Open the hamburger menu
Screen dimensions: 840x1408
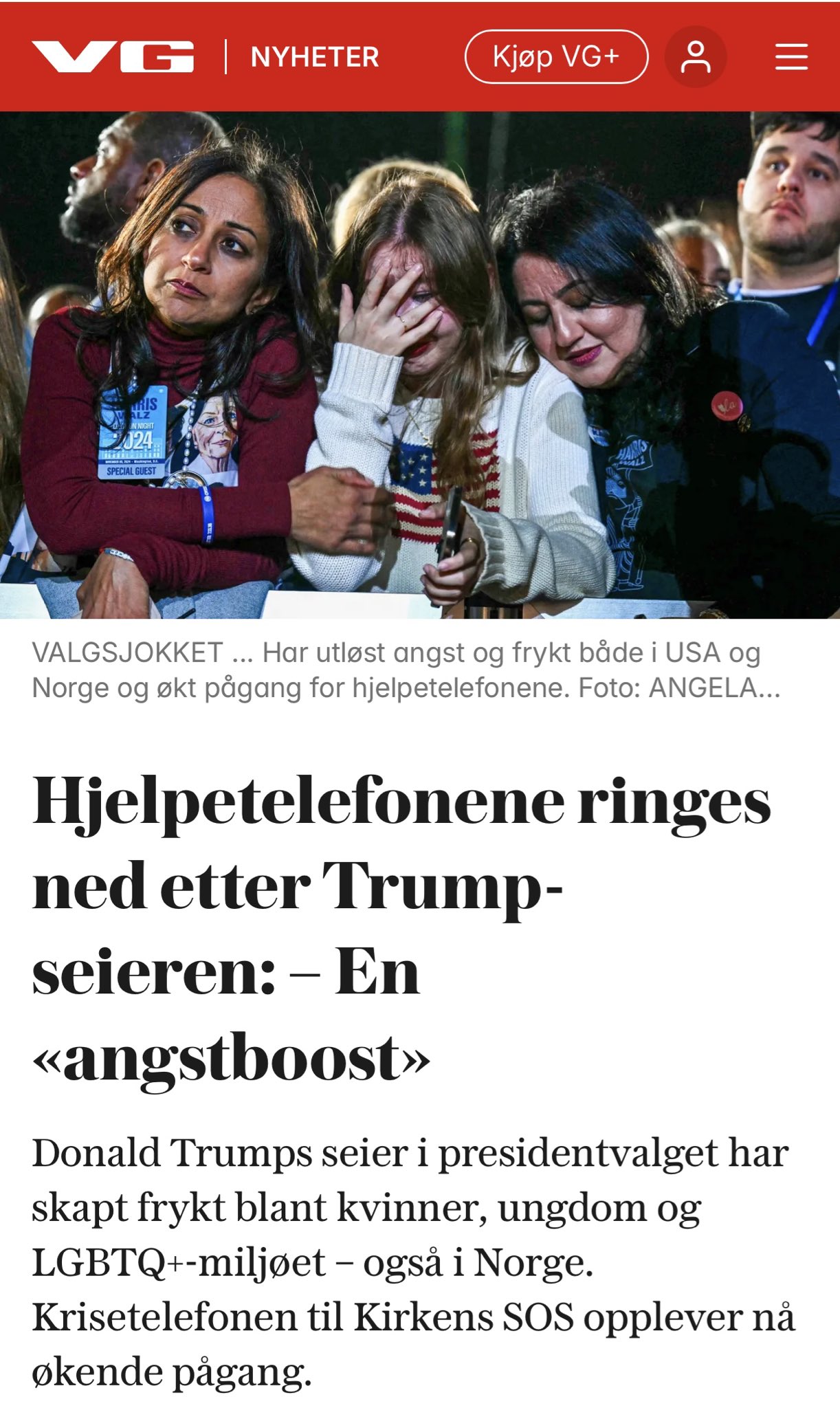coord(791,56)
